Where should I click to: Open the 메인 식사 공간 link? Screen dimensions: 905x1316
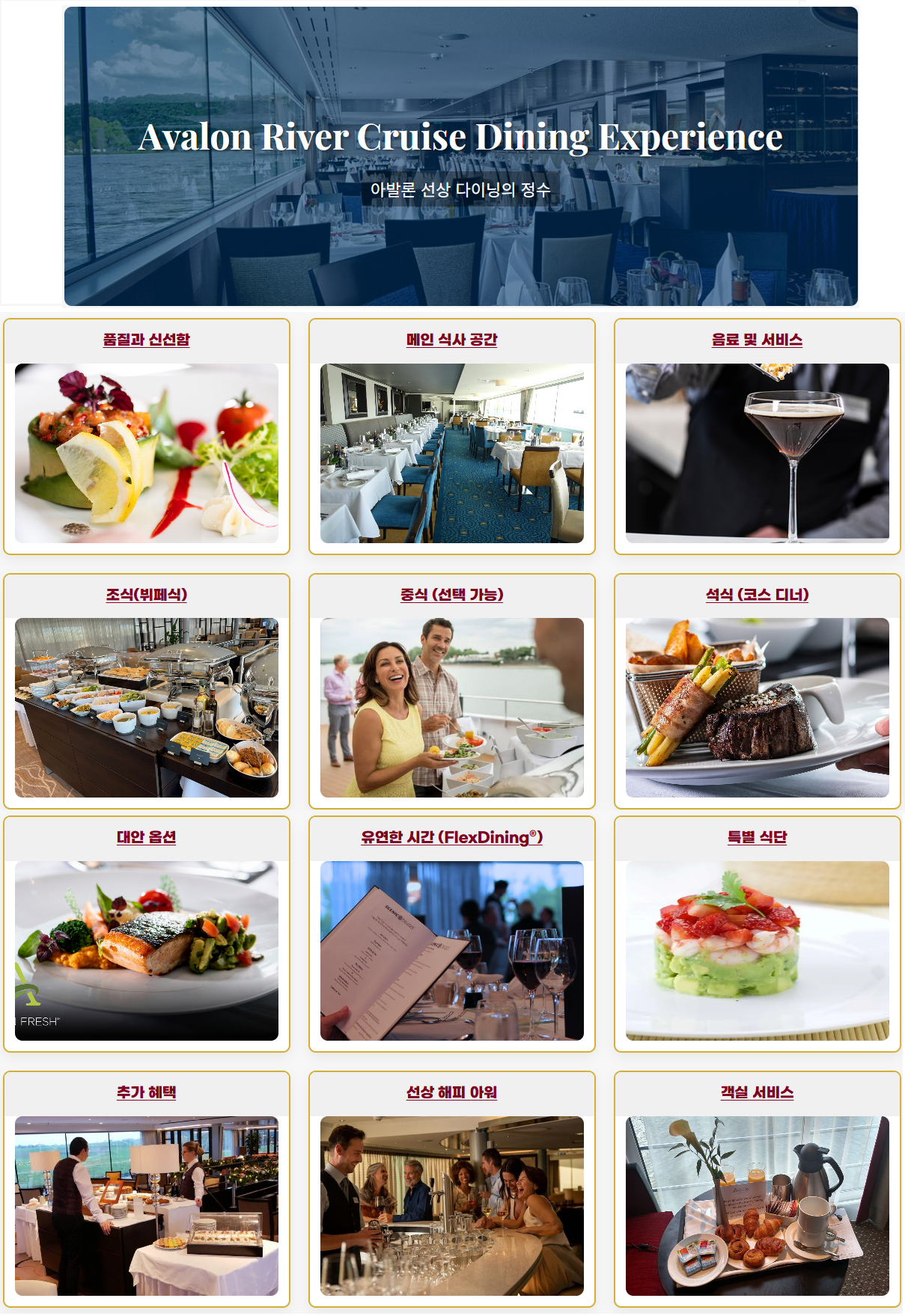[x=451, y=340]
